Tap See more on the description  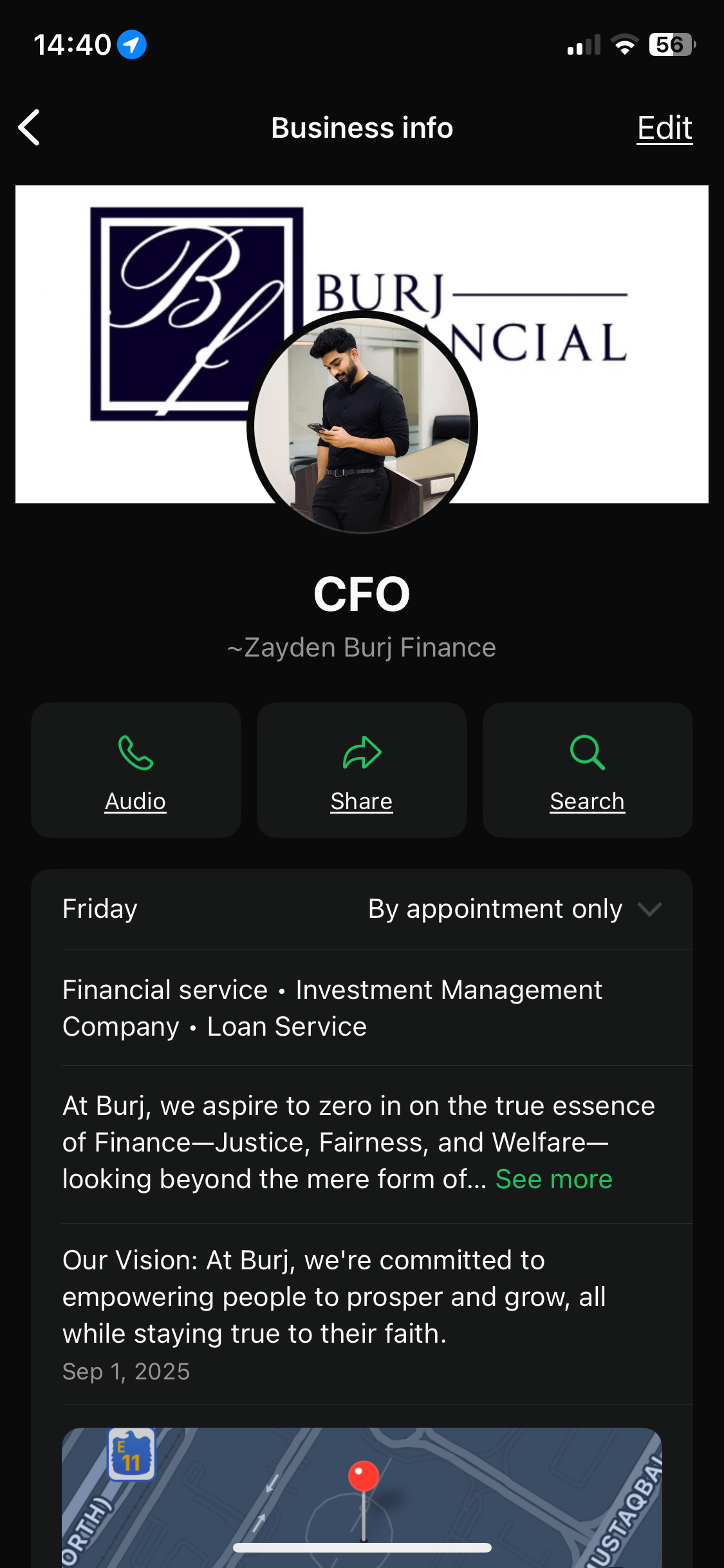pyautogui.click(x=553, y=1179)
